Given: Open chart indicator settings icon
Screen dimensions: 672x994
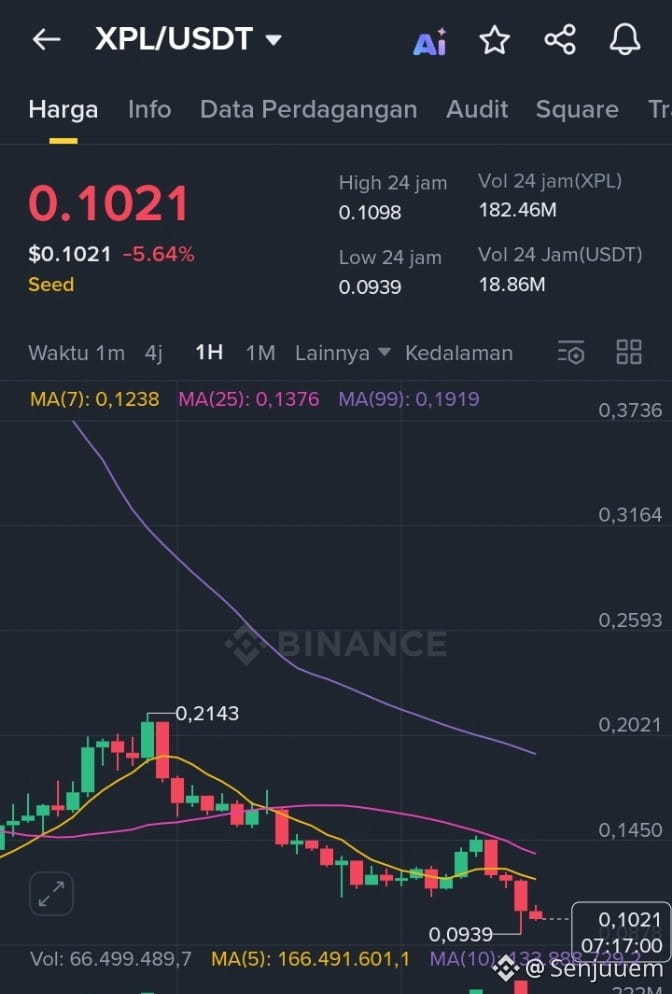Looking at the screenshot, I should click(x=571, y=352).
